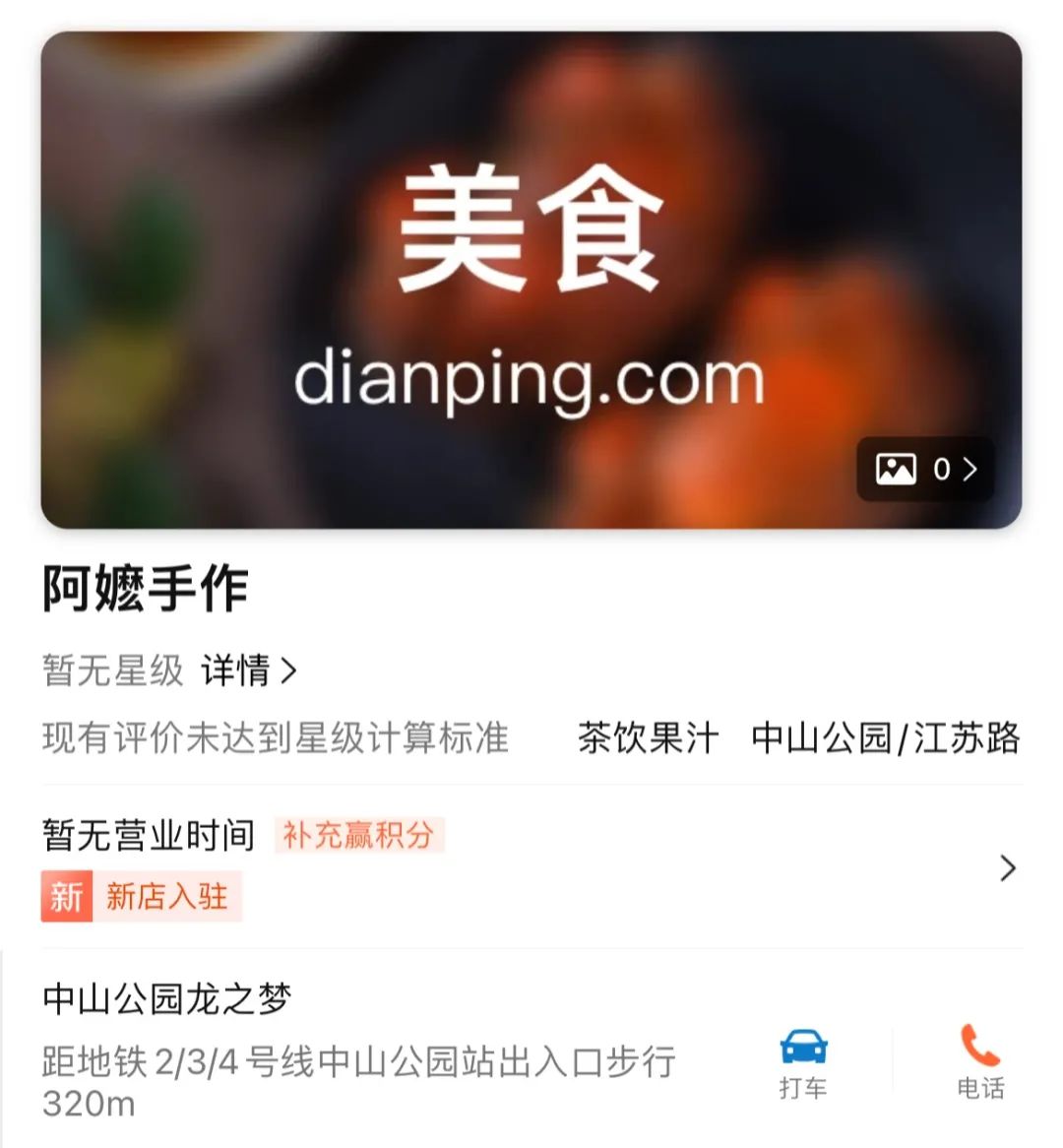Select the 茶饮果汁 category tag
The image size is (1063, 1148).
pyautogui.click(x=649, y=739)
